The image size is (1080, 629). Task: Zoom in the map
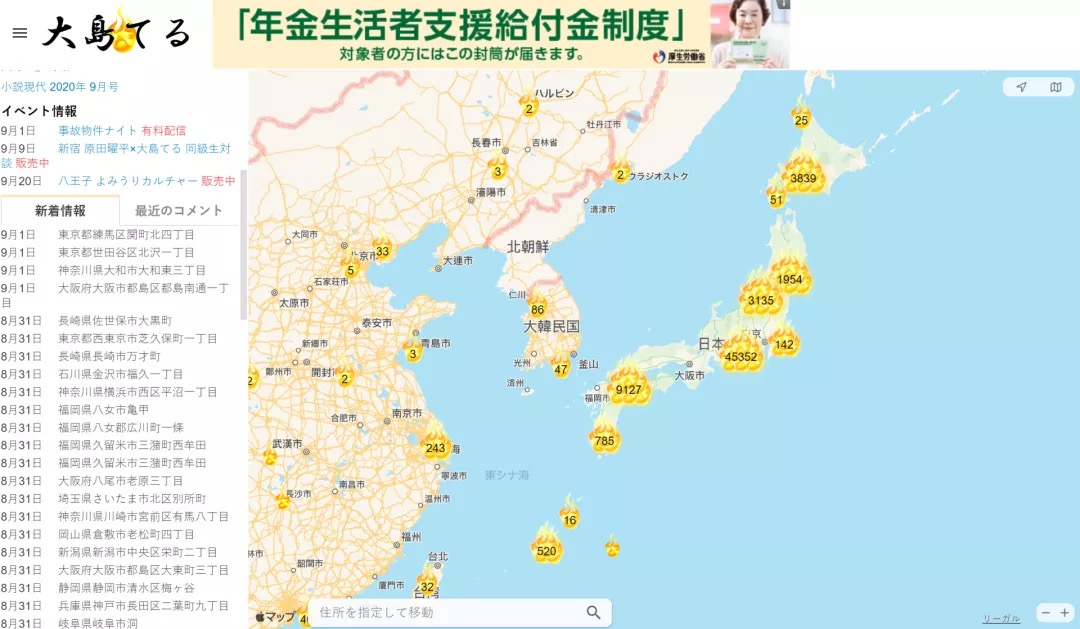click(1065, 612)
